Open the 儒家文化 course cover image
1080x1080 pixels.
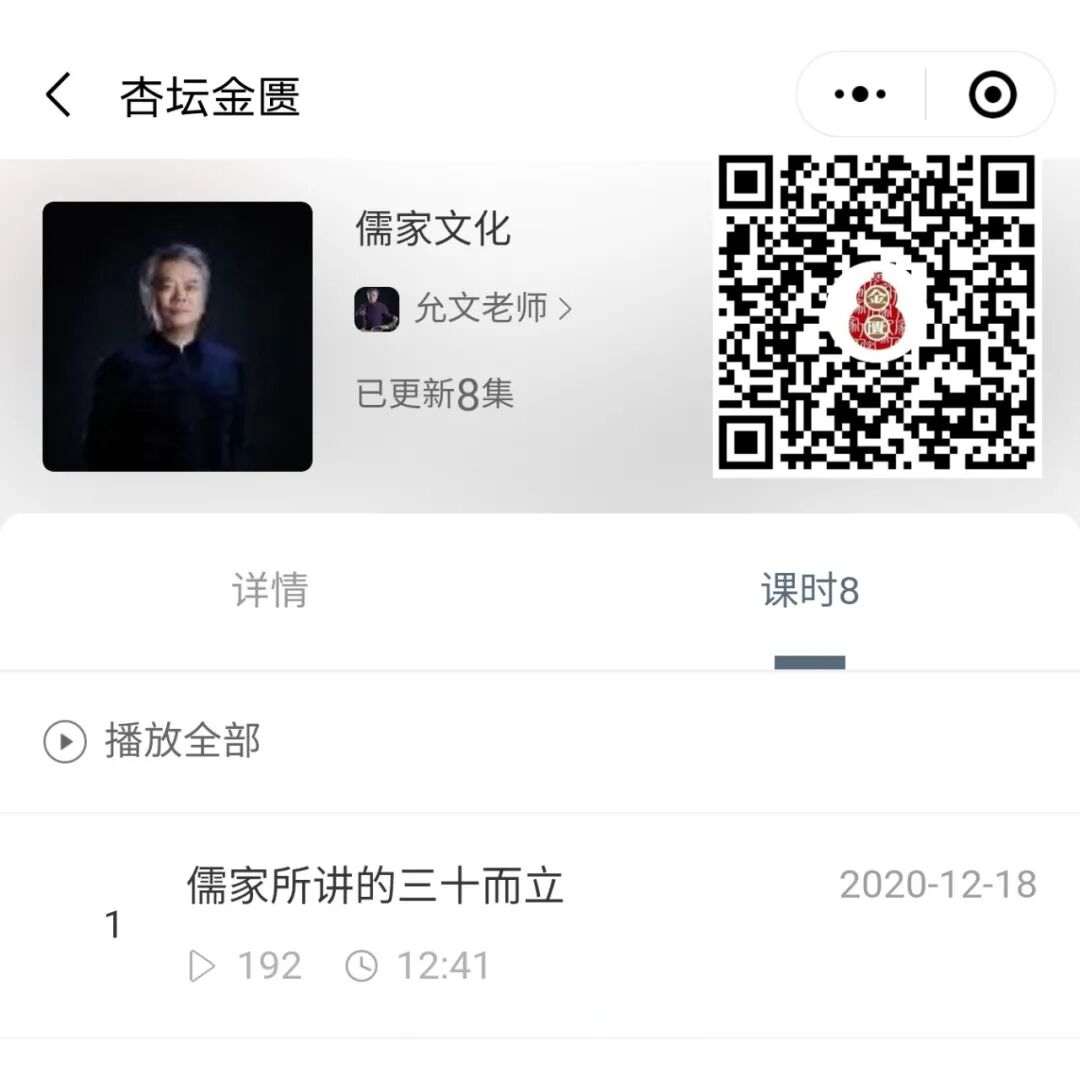click(x=177, y=336)
